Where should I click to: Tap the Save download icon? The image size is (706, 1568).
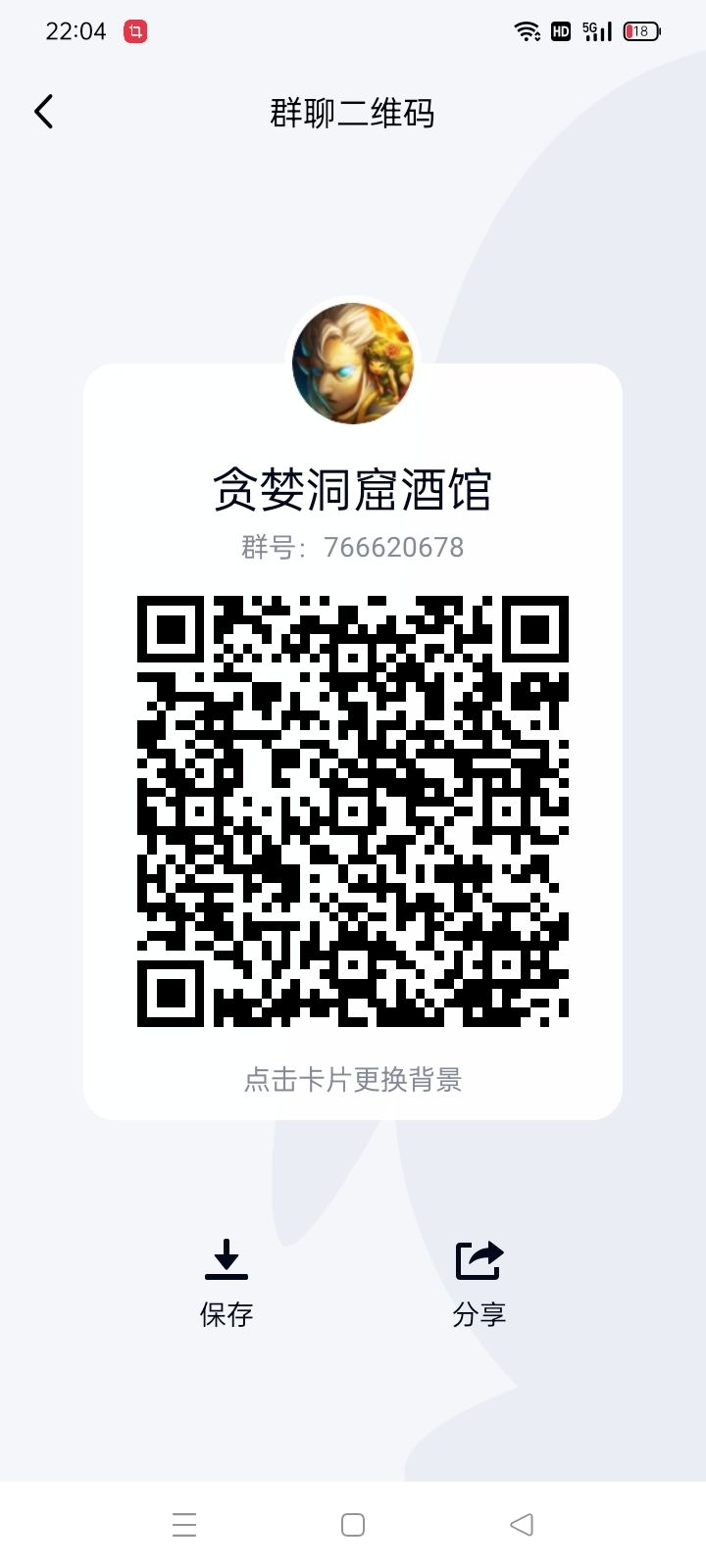click(x=226, y=1259)
